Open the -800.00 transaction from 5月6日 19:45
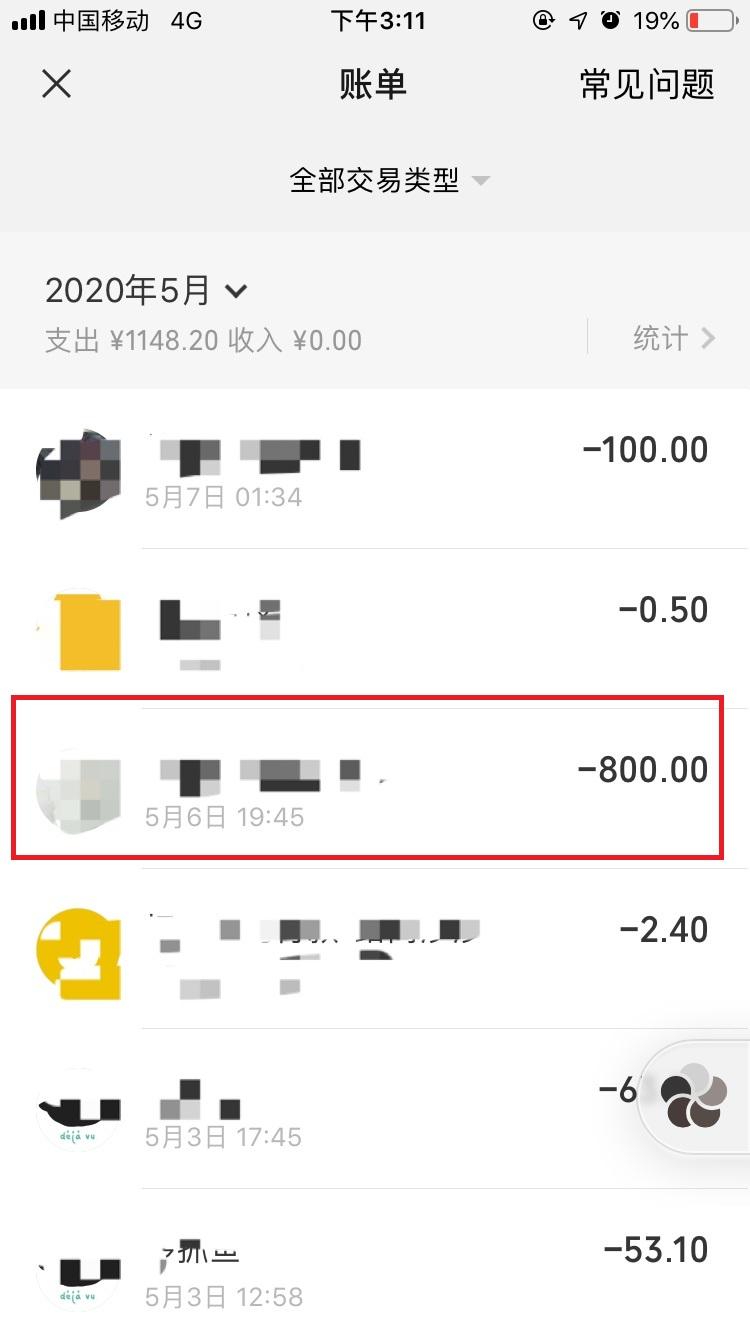The image size is (750, 1334). (x=400, y=788)
